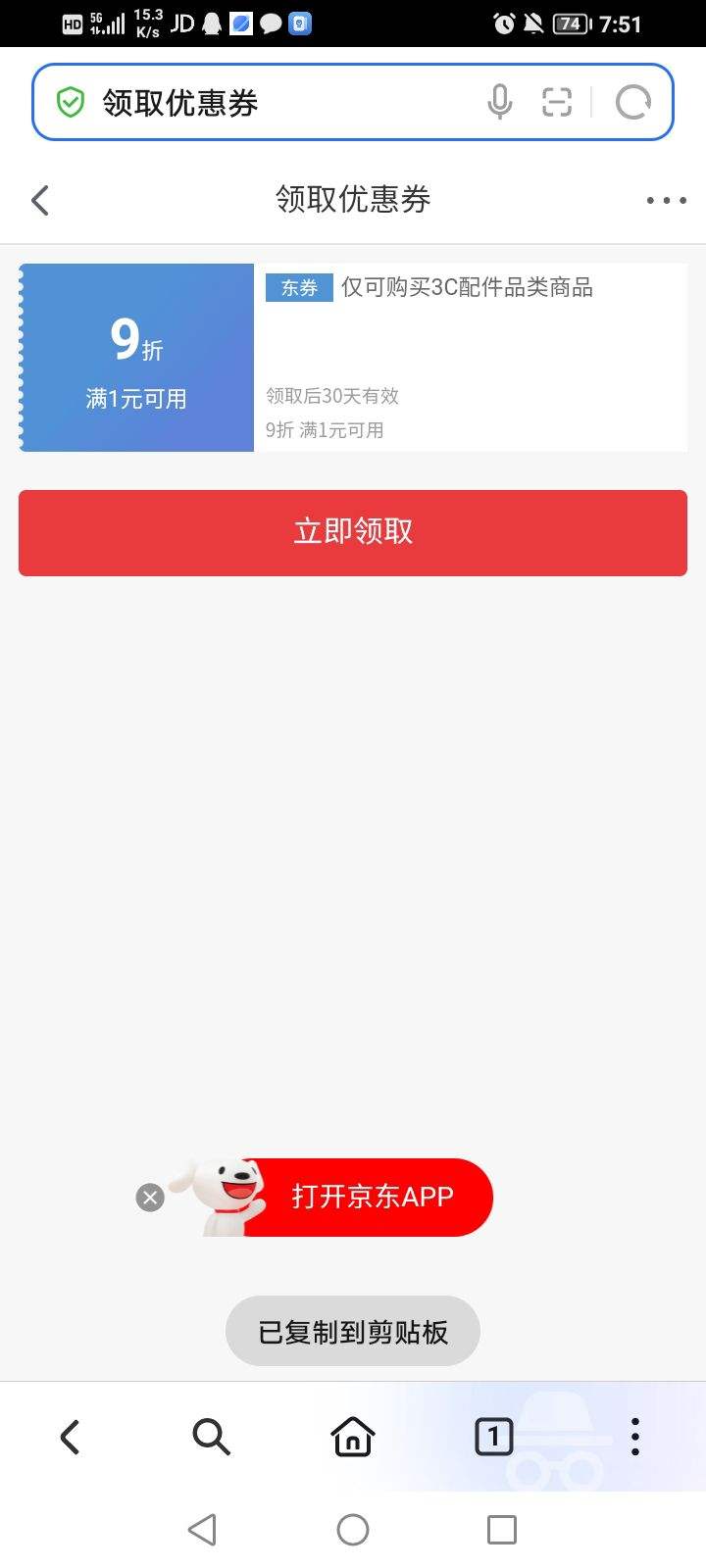Open the browser menu in bottom toolbar
This screenshot has width=706, height=1568.
point(635,1437)
